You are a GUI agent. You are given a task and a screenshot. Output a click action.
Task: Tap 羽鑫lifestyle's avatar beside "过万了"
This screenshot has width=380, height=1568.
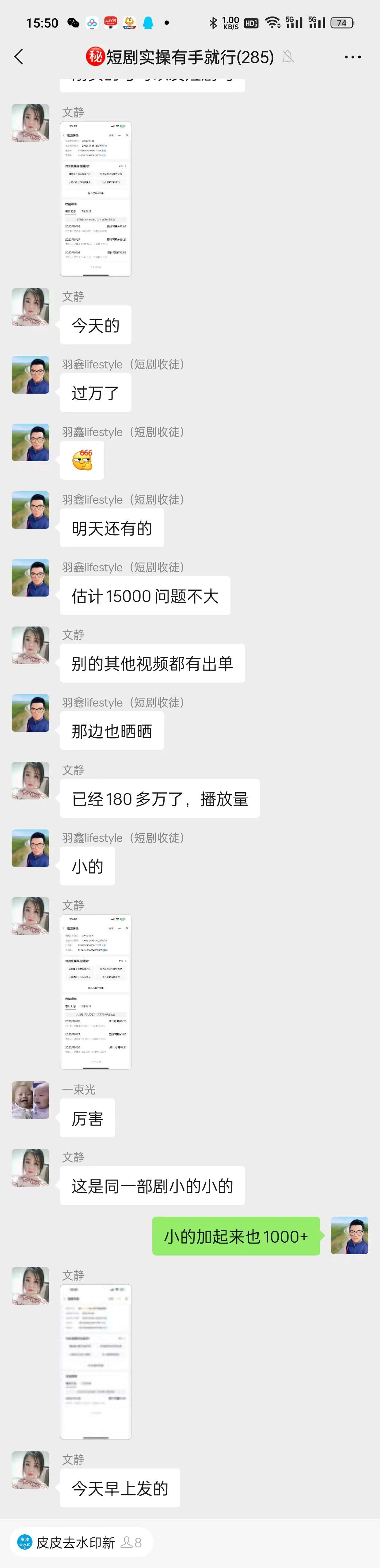[30, 375]
